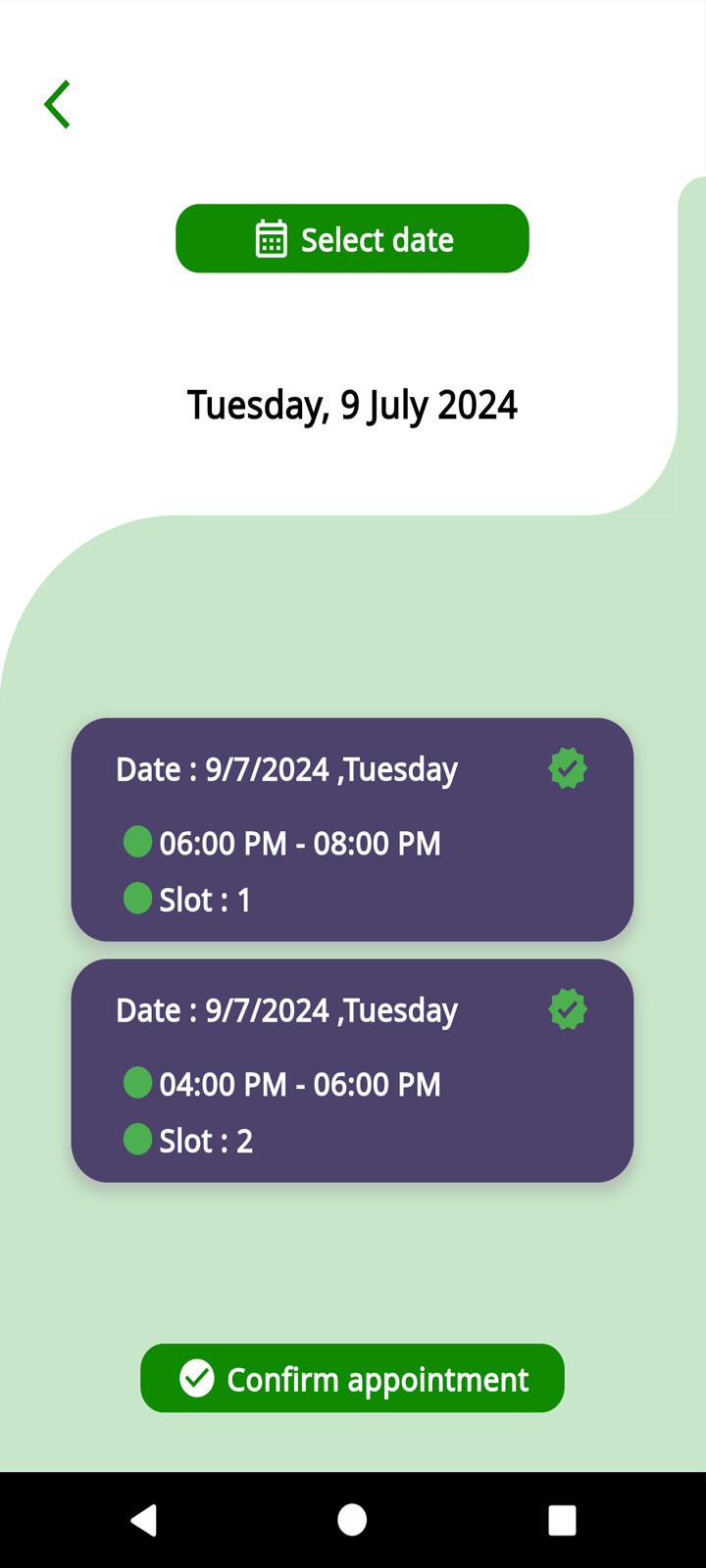Confirm the appointment
Viewport: 706px width, 1568px height.
point(352,1378)
